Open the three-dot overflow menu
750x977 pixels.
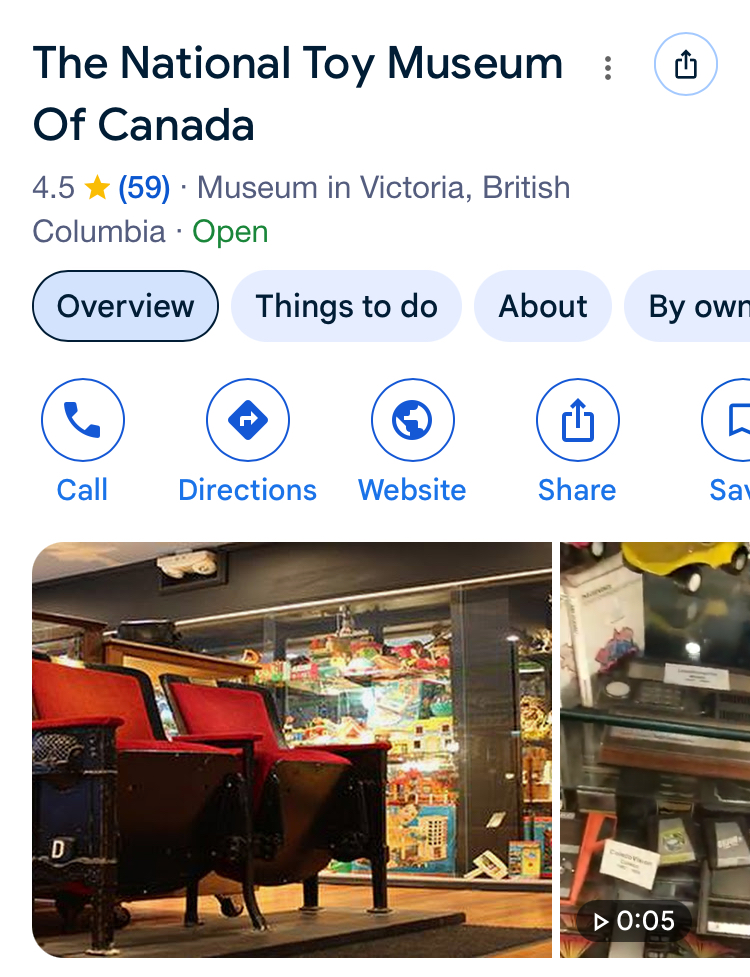point(608,67)
